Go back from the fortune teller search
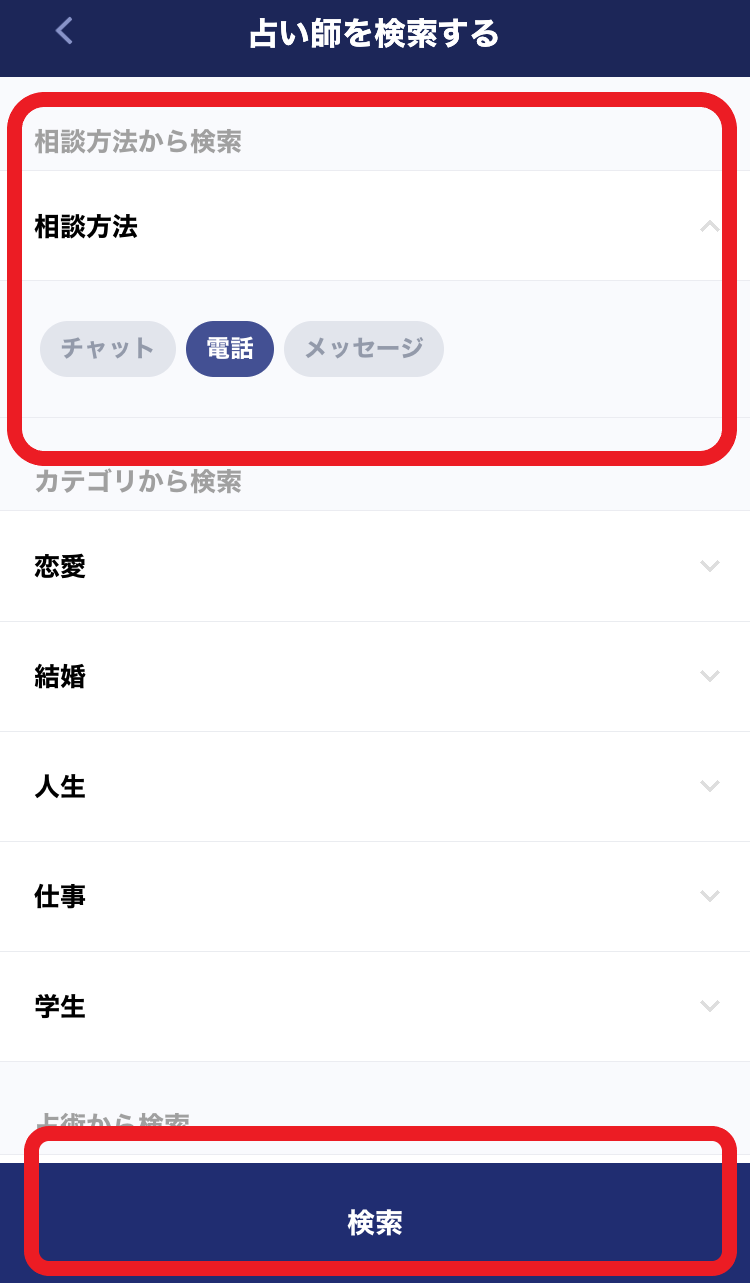The height and width of the screenshot is (1283, 750). 64,32
